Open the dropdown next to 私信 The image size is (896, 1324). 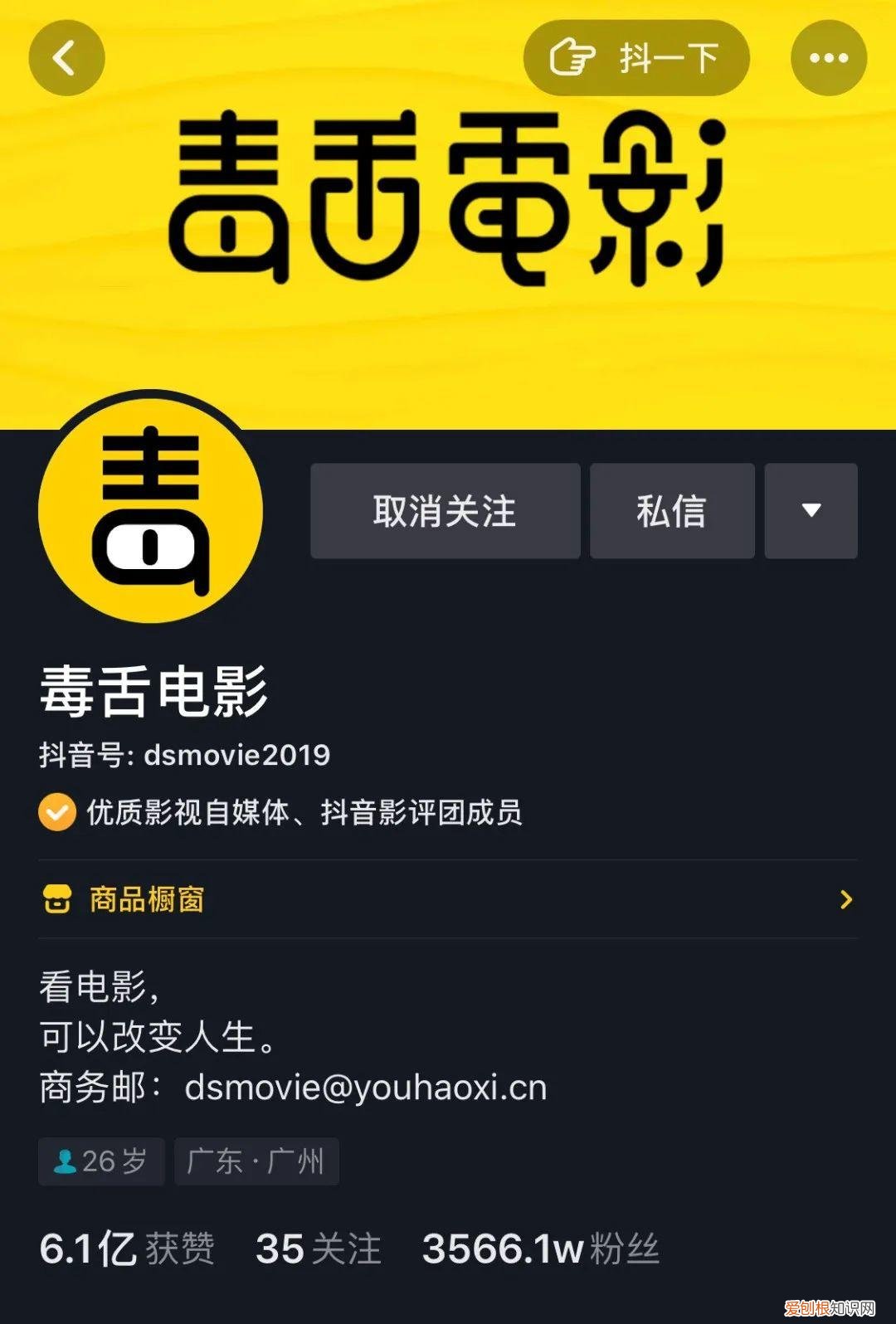(x=811, y=511)
